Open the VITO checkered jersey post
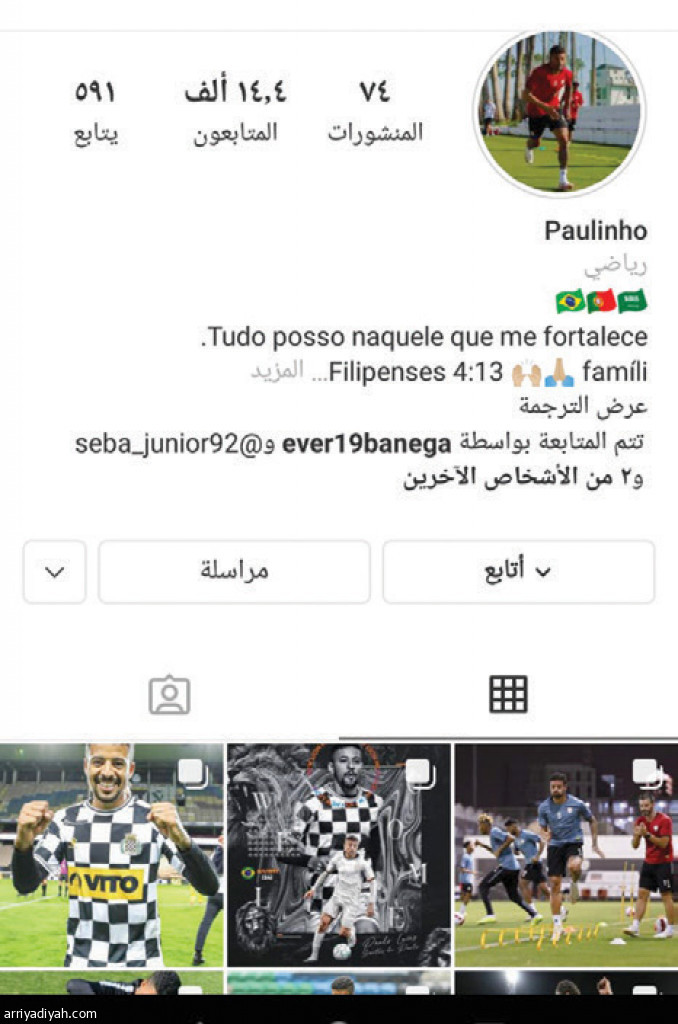678x1024 pixels. [112, 853]
